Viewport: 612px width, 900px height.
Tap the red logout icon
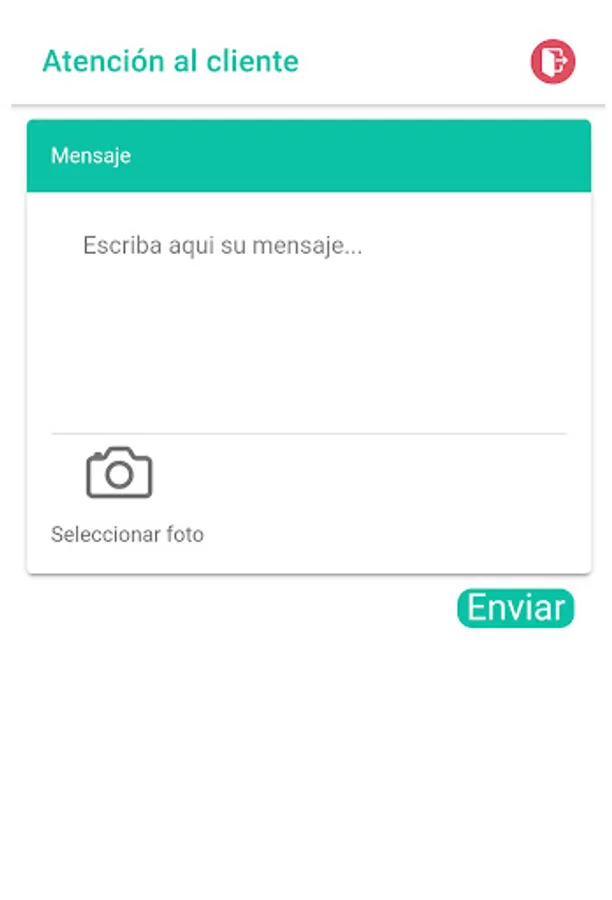pyautogui.click(x=552, y=62)
